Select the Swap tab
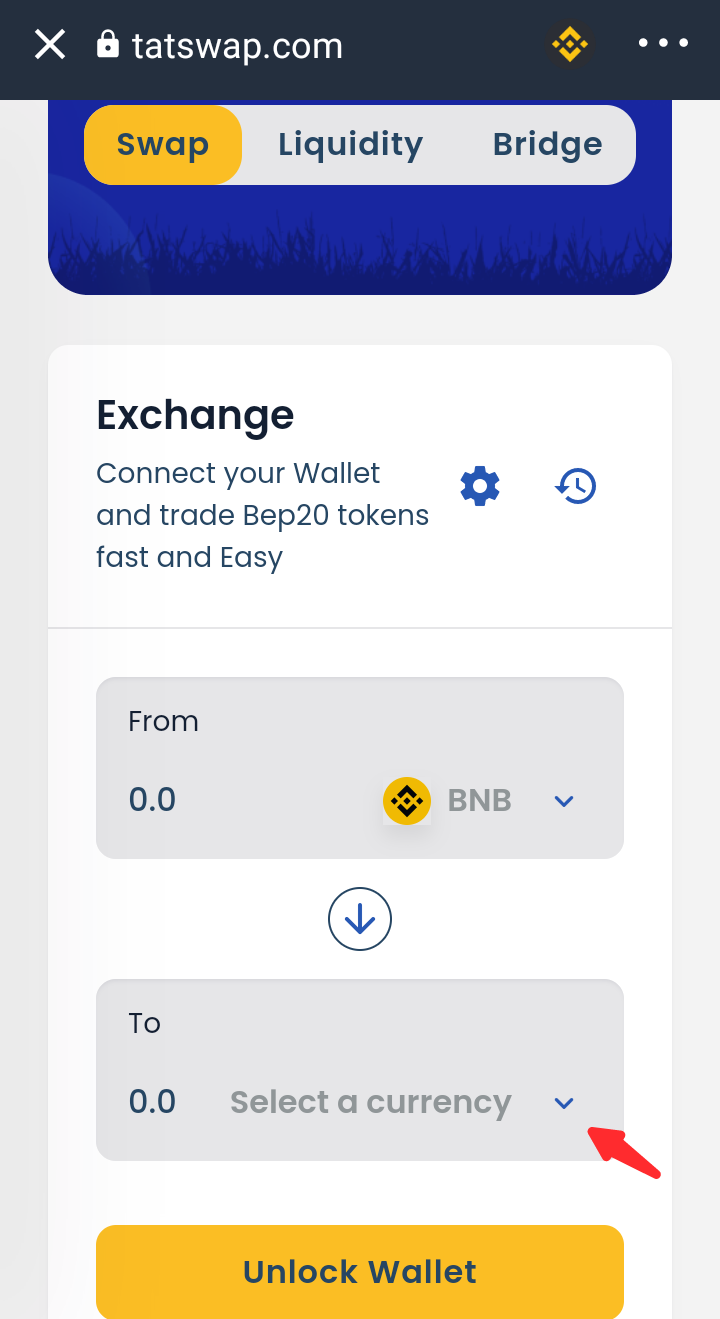720x1319 pixels. pos(163,145)
